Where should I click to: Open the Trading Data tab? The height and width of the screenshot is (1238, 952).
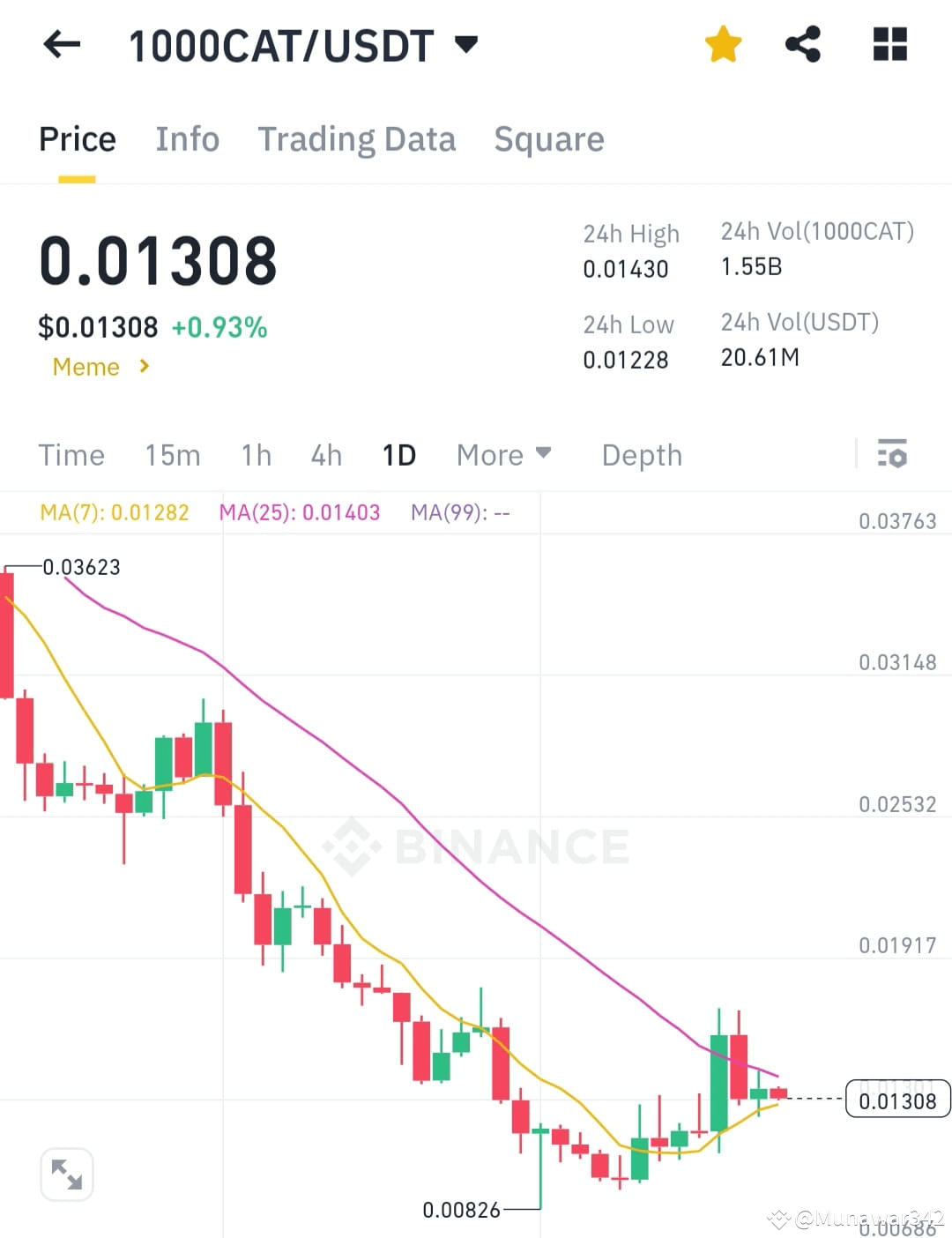(356, 138)
